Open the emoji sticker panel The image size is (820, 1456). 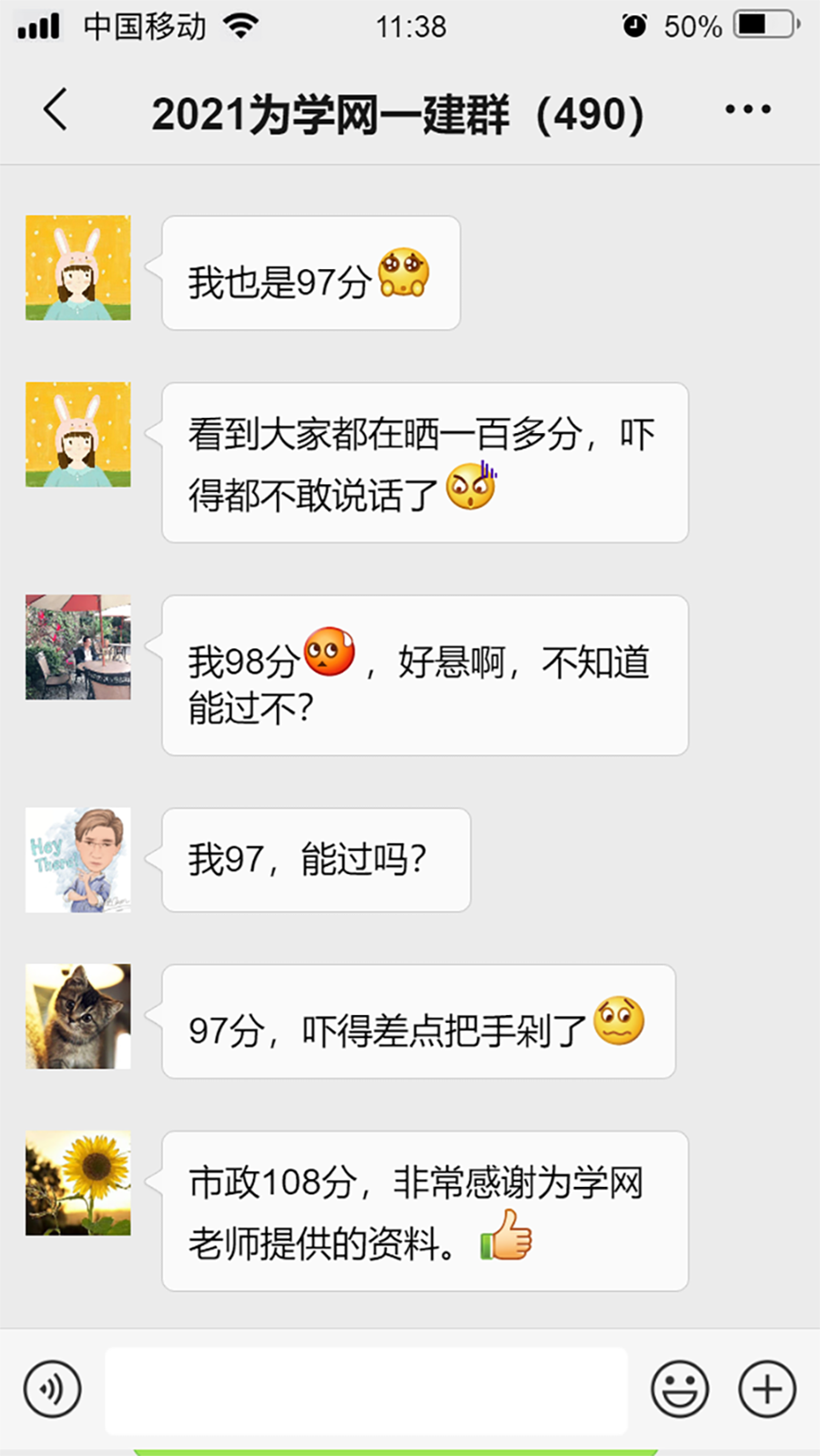pos(679,1389)
